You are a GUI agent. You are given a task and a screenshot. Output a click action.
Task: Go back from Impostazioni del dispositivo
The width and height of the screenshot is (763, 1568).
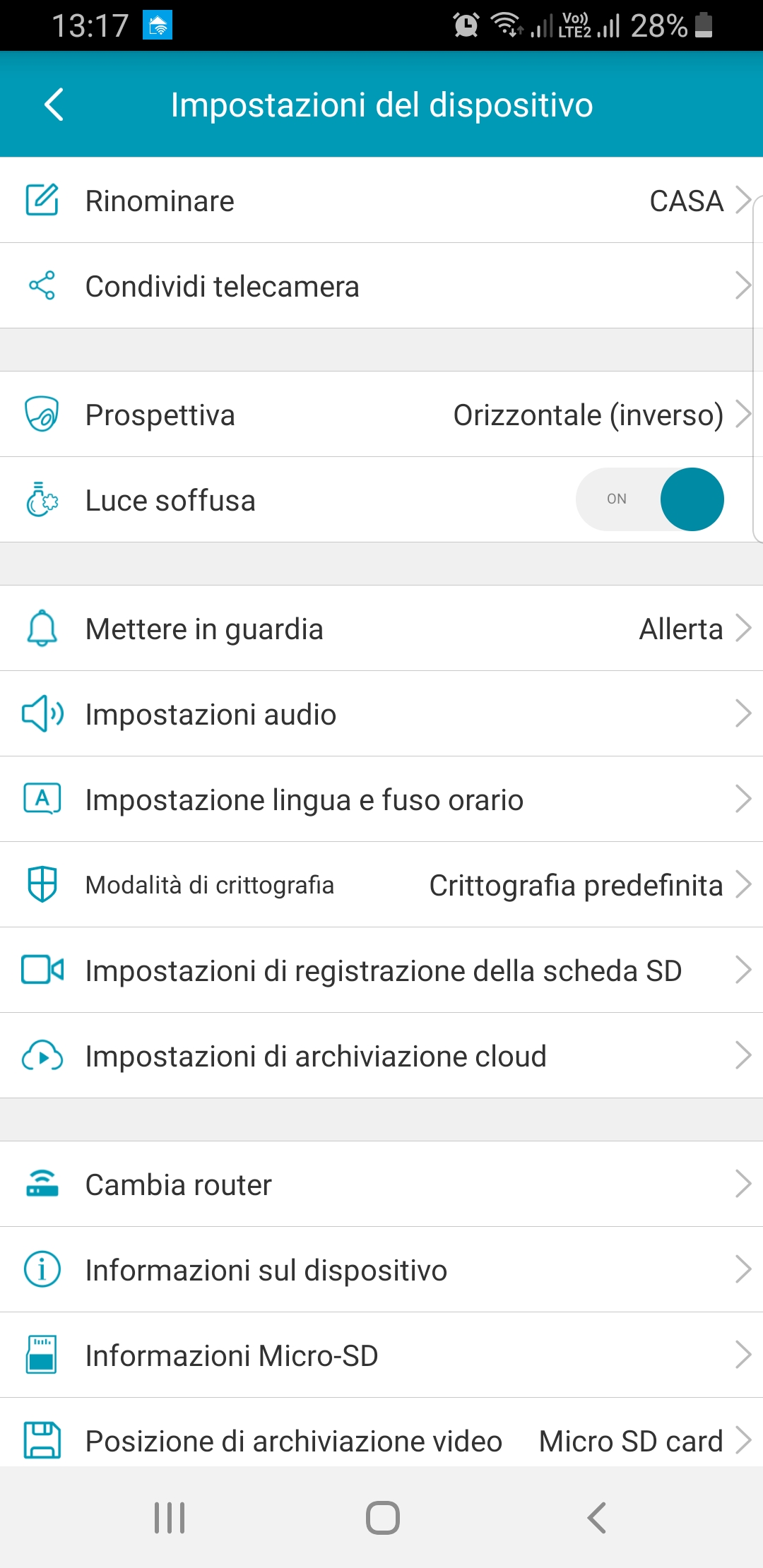pyautogui.click(x=54, y=105)
